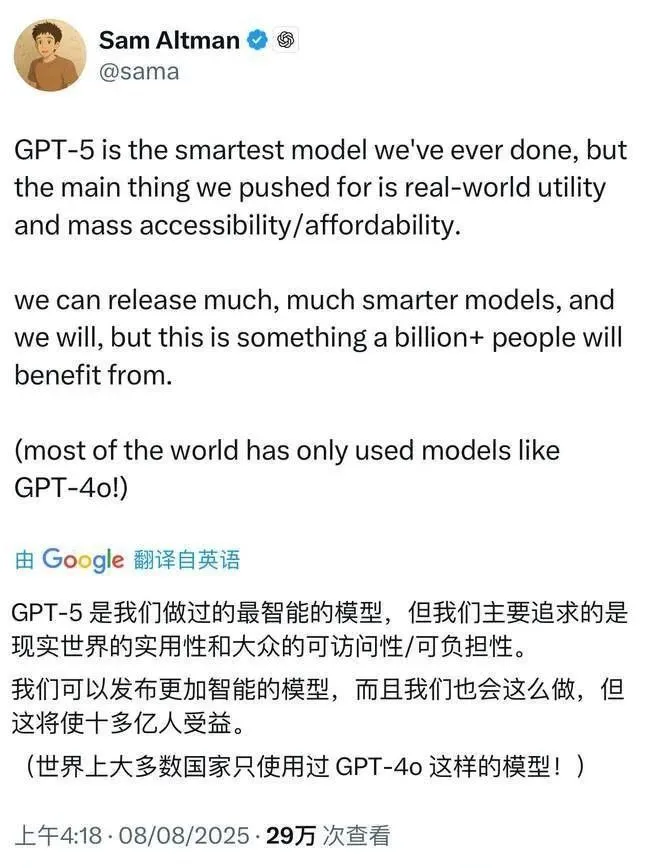Open Sam Altman's profile picture
Screen dimensions: 660x868
click(x=50, y=55)
